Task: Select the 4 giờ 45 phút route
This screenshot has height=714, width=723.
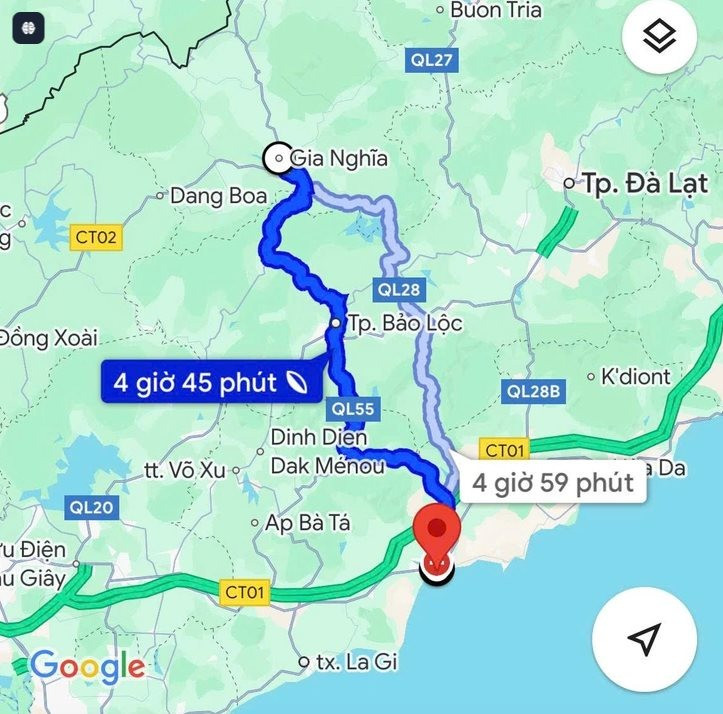Action: click(211, 381)
